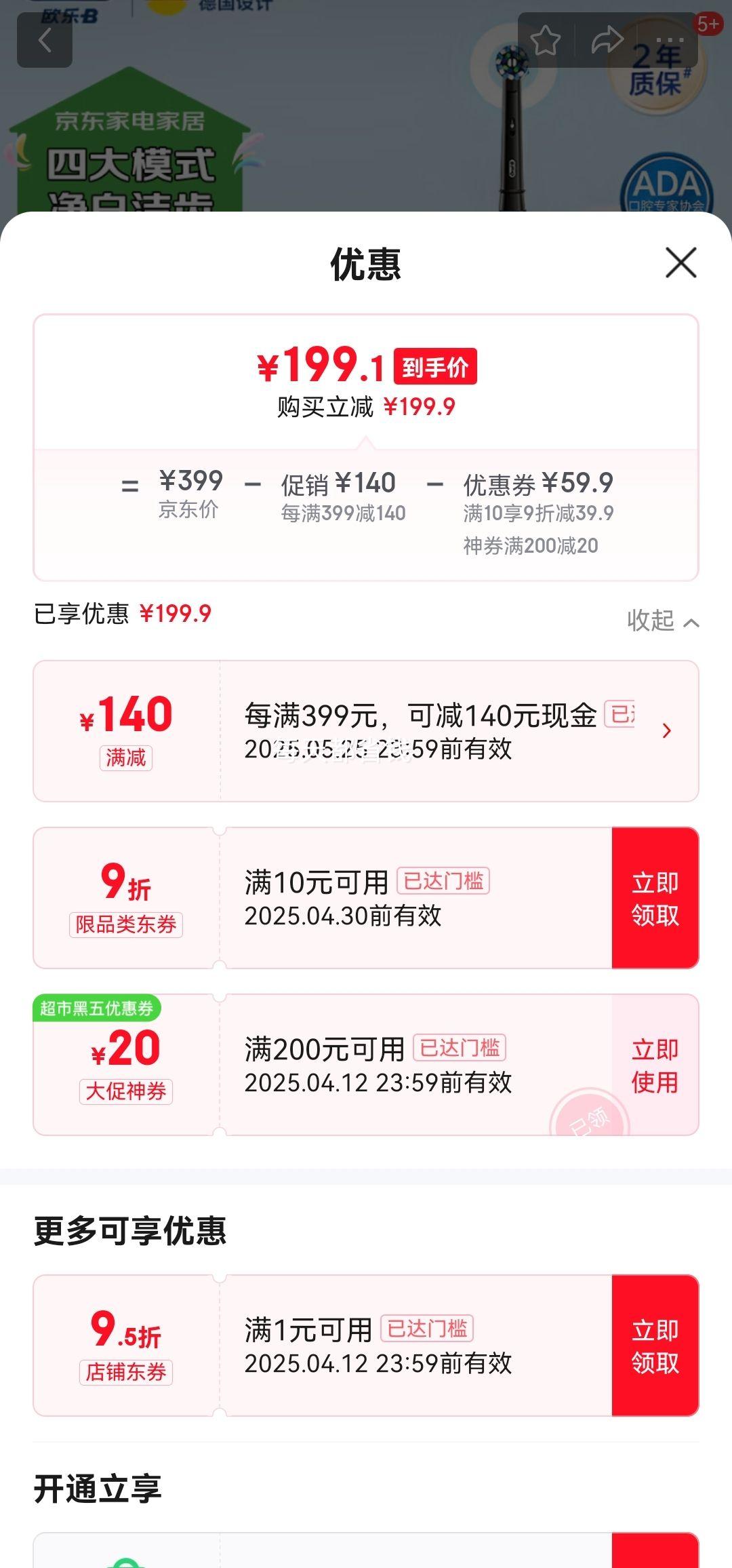Claim the 9.5折 店铺东券 coupon
Viewport: 732px width, 1568px height.
point(655,1346)
